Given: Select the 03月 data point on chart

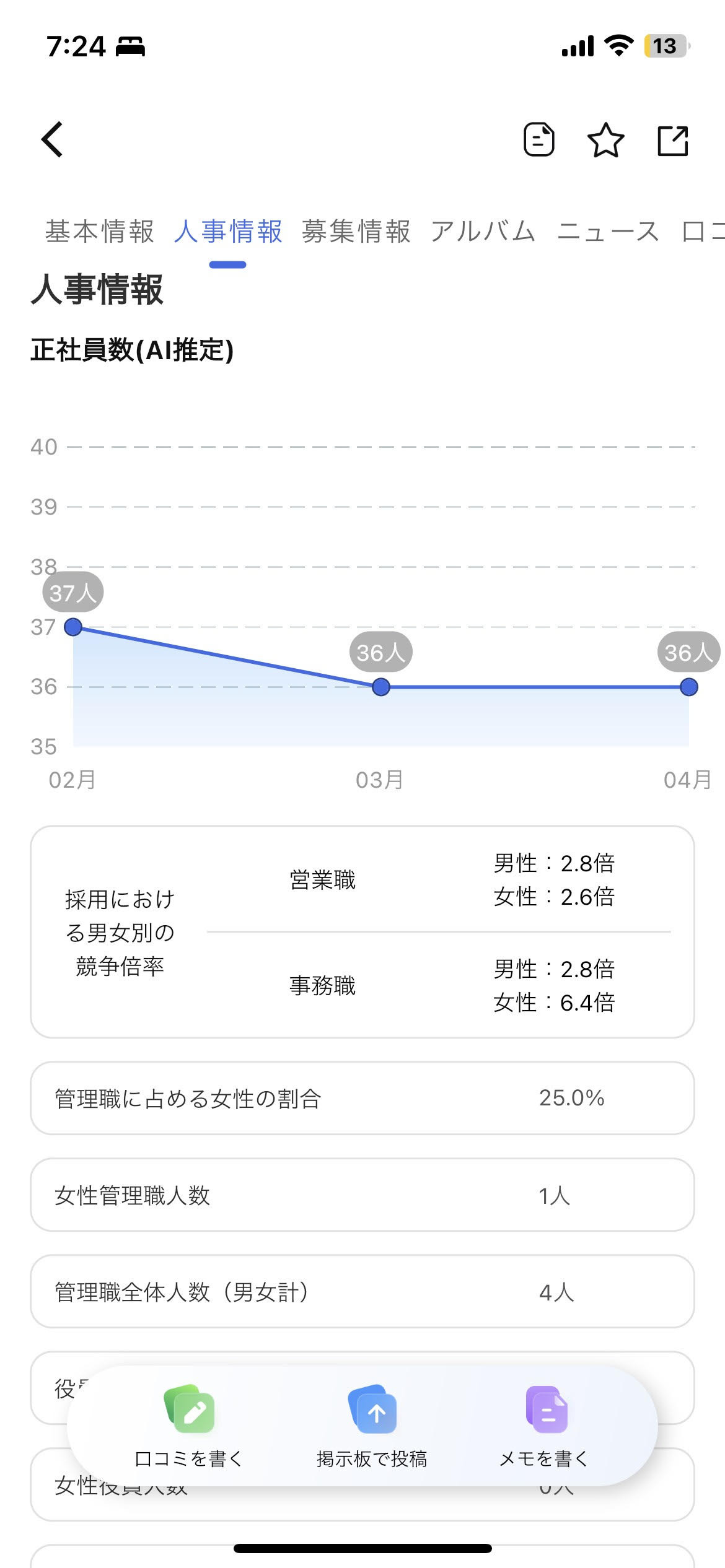Looking at the screenshot, I should coord(381,687).
